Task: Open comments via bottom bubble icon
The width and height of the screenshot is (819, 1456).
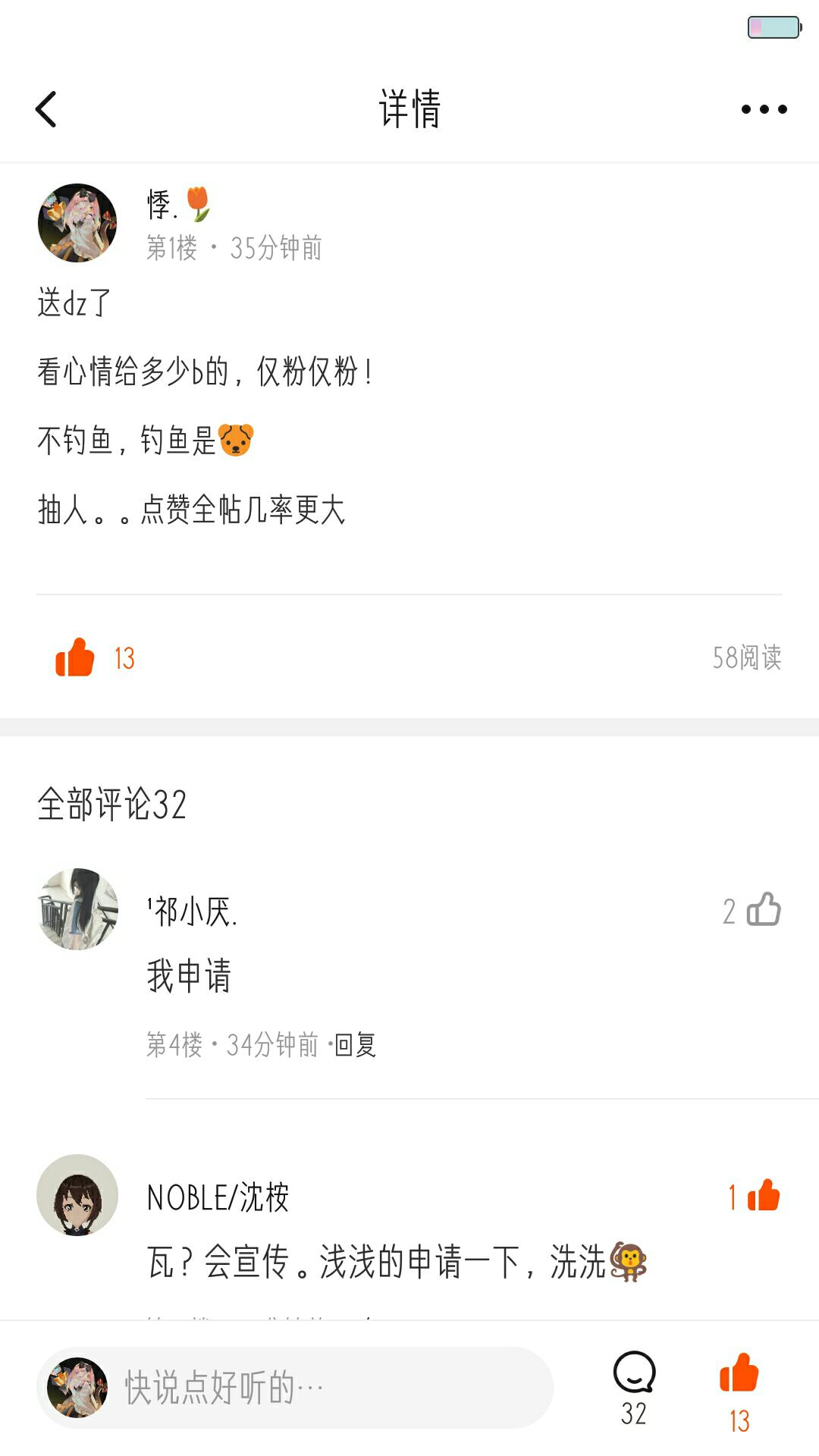Action: [634, 1373]
